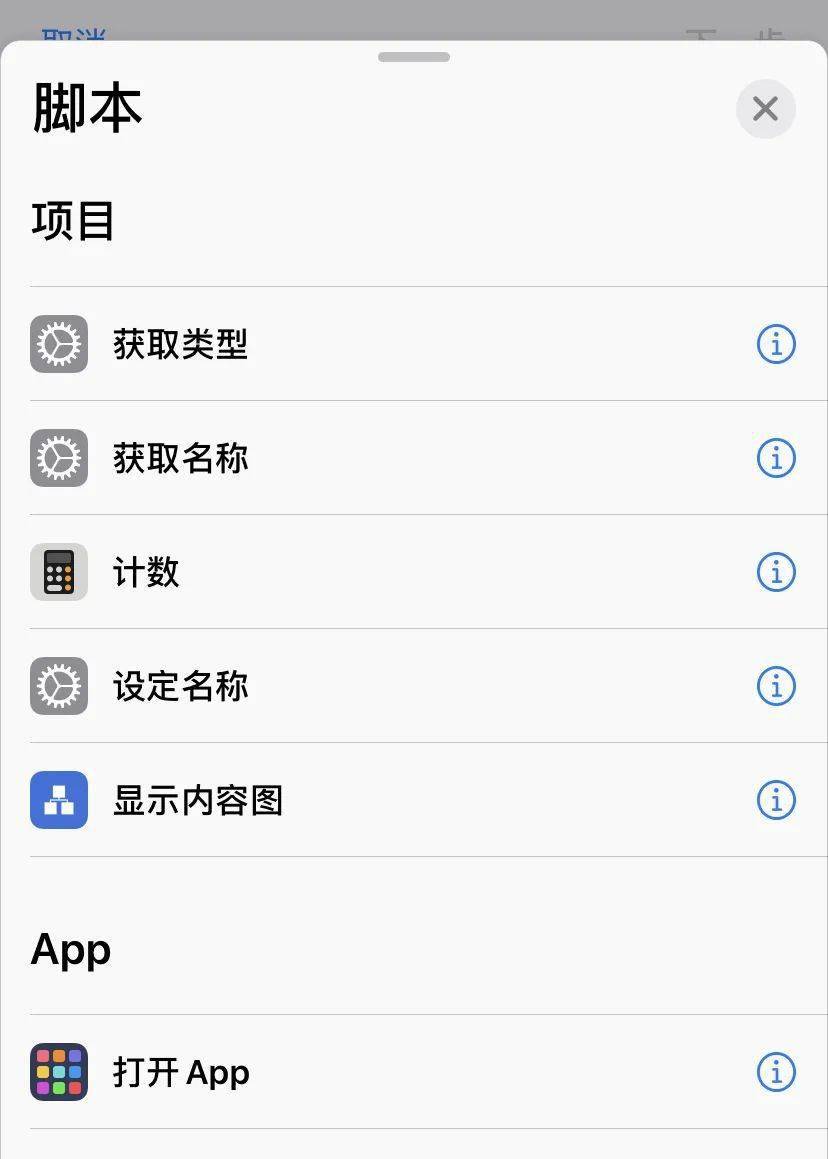828x1159 pixels.
Task: Select the 计数 calculator icon
Action: coord(58,572)
